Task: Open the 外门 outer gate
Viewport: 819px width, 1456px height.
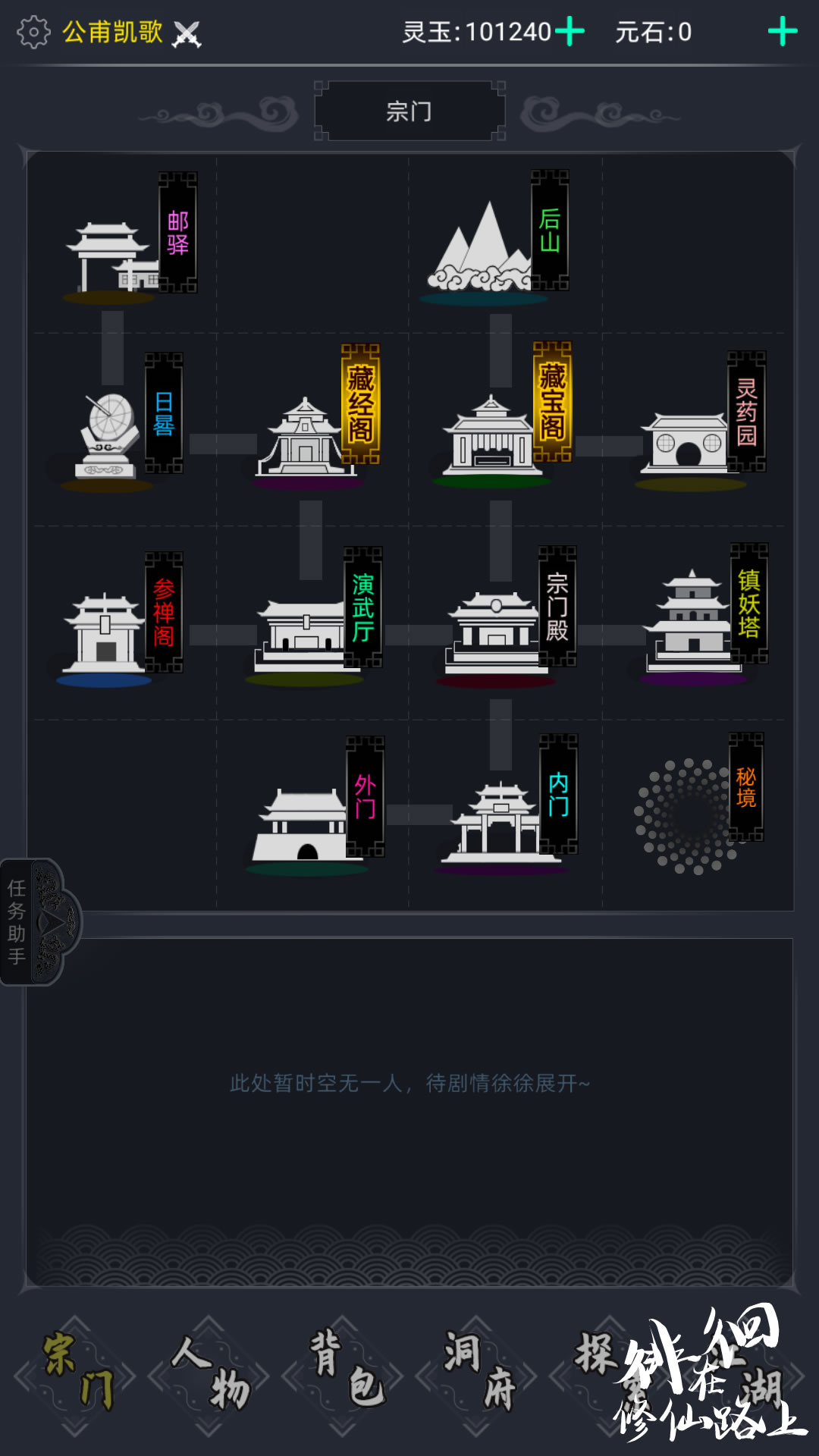Action: (x=303, y=823)
